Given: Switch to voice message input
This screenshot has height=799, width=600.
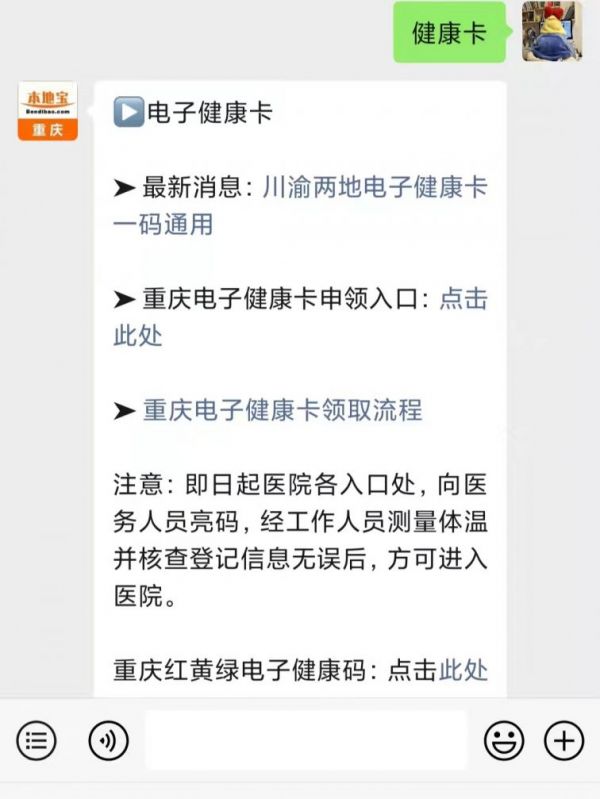Looking at the screenshot, I should (x=109, y=741).
